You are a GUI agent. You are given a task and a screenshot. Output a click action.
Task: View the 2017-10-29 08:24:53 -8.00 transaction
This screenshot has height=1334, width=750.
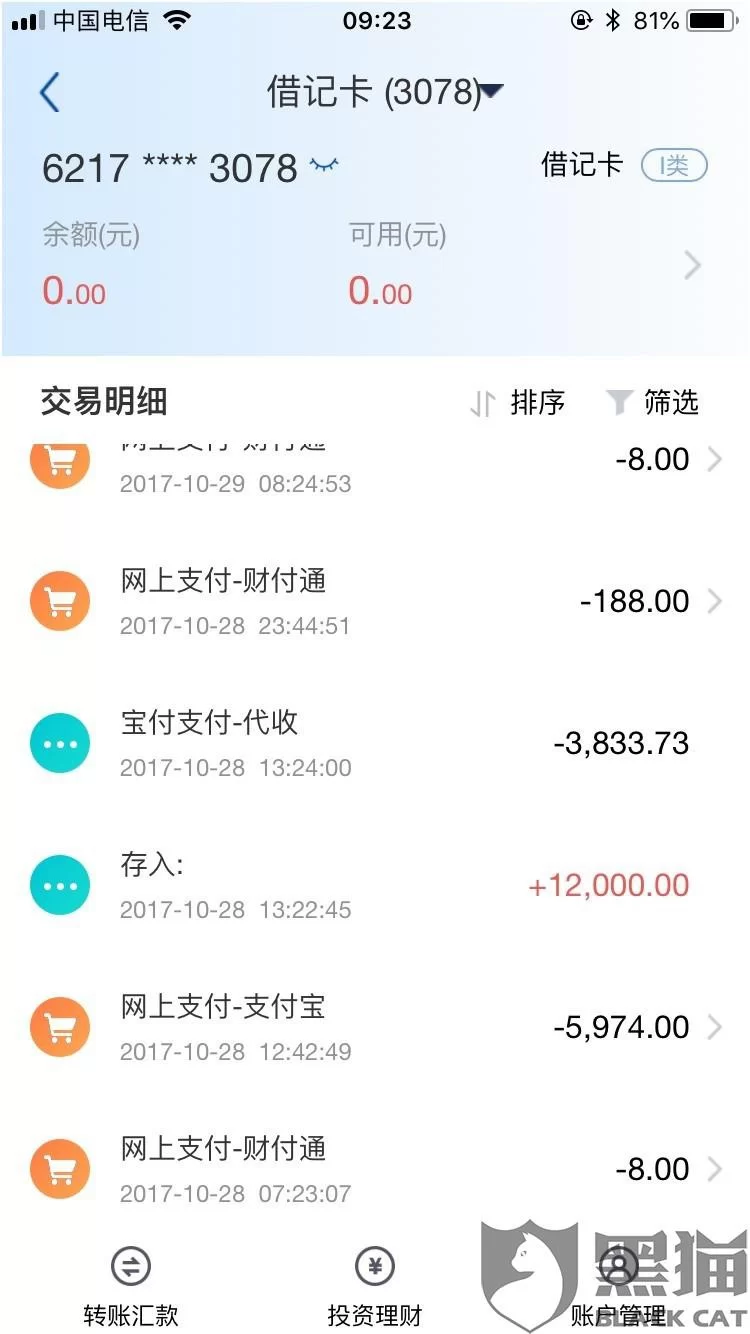point(375,464)
